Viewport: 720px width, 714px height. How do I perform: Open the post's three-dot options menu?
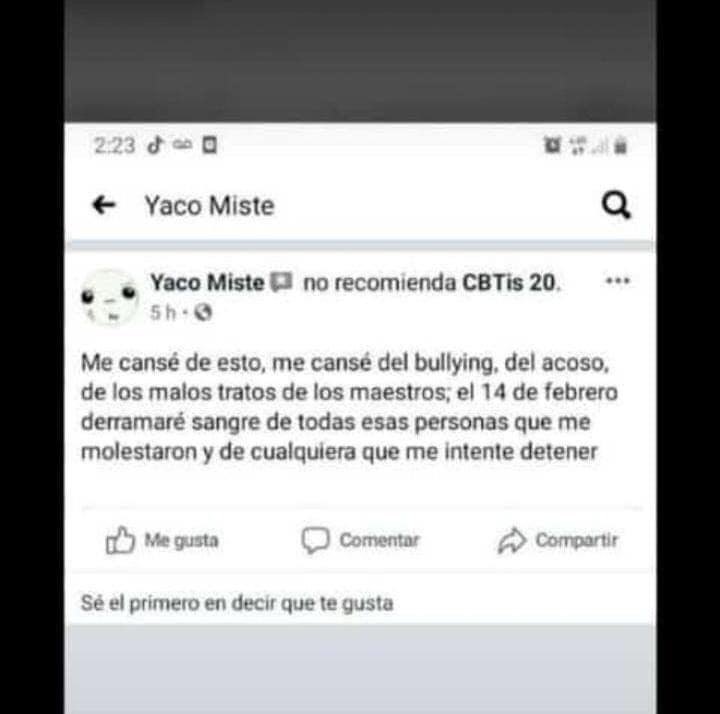tap(617, 282)
